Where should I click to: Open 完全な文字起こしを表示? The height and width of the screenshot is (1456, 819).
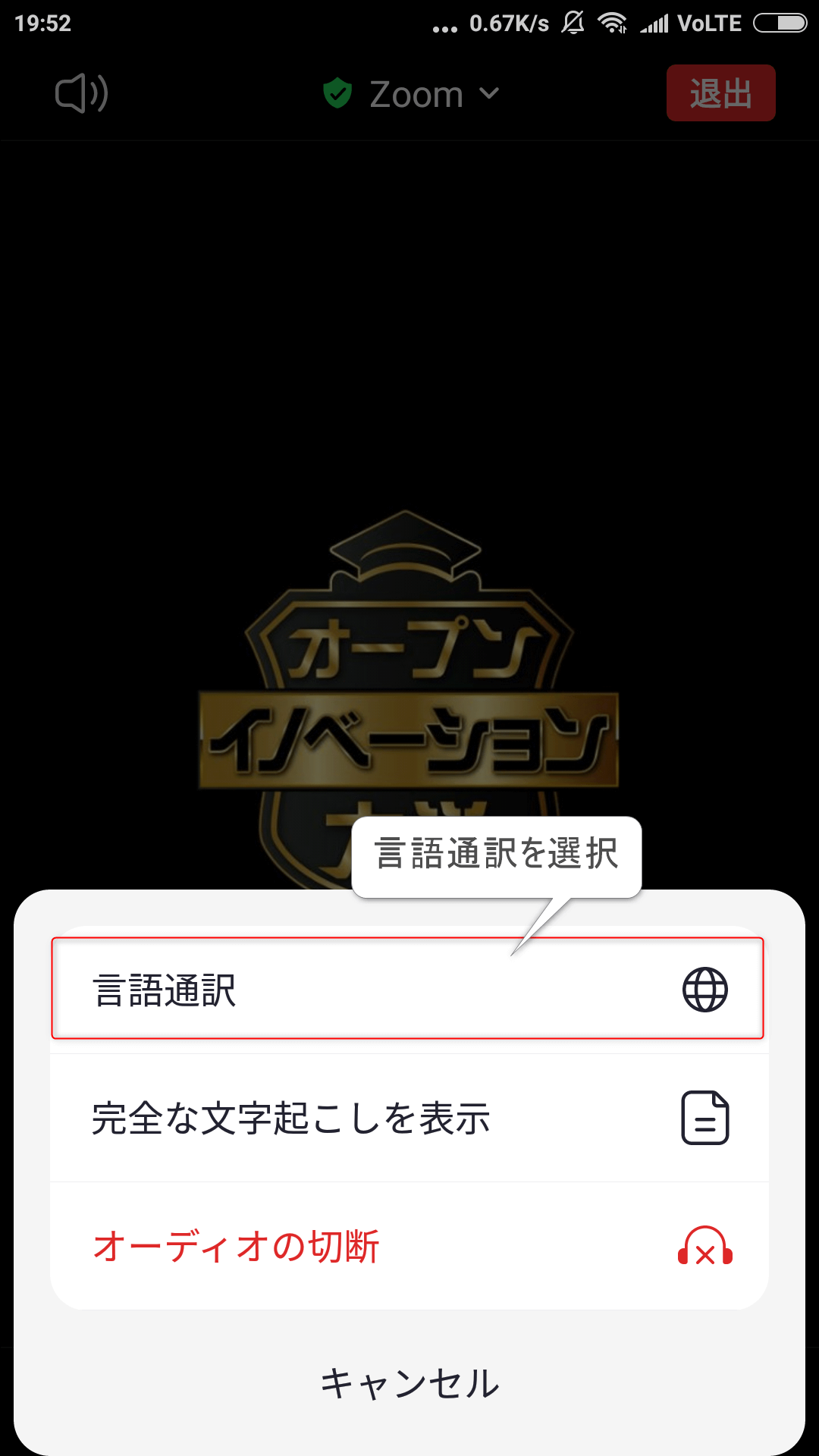pyautogui.click(x=409, y=1118)
